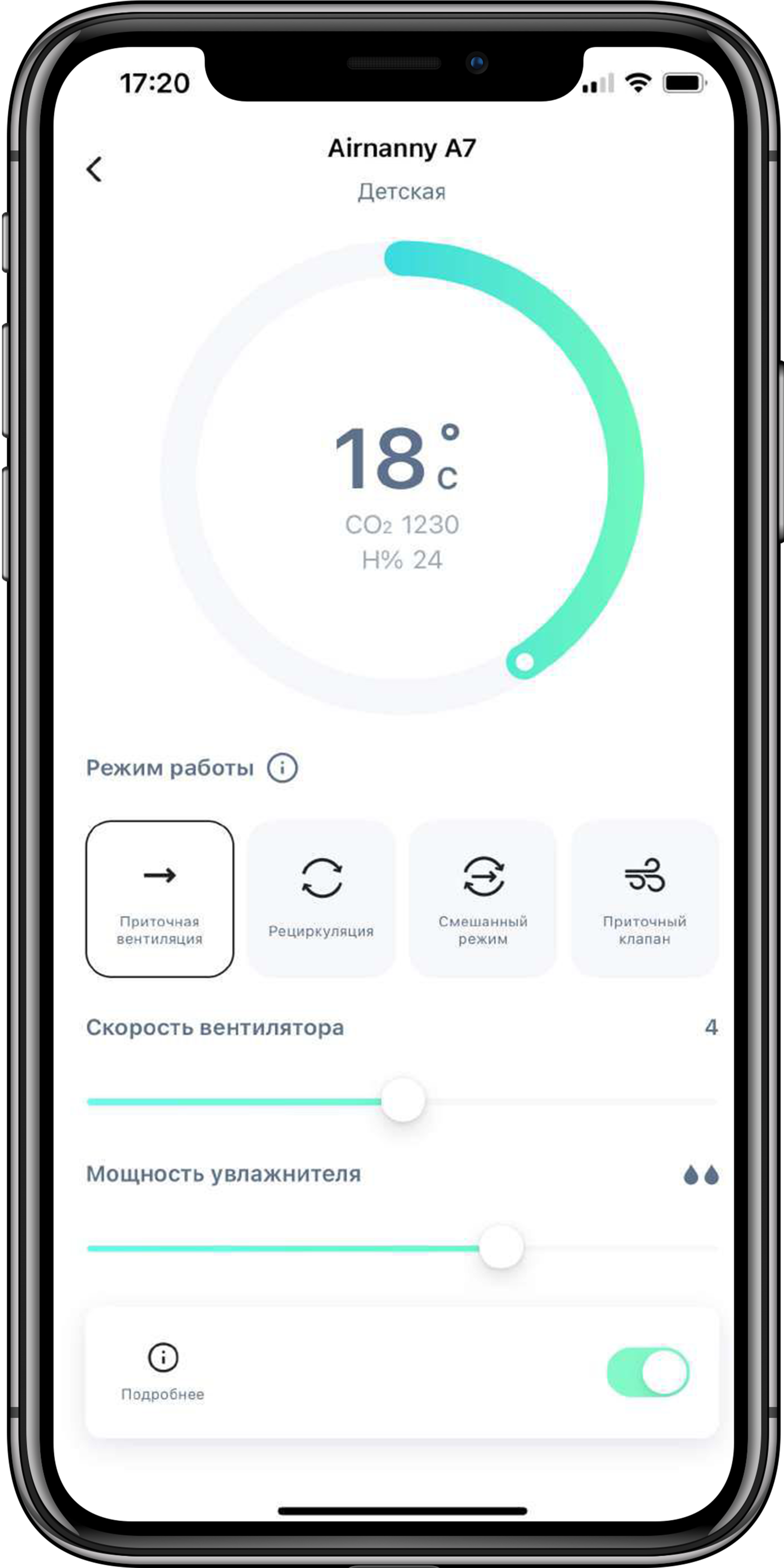Tap the temperature dial knob
This screenshot has width=784, height=1568.
(524, 662)
